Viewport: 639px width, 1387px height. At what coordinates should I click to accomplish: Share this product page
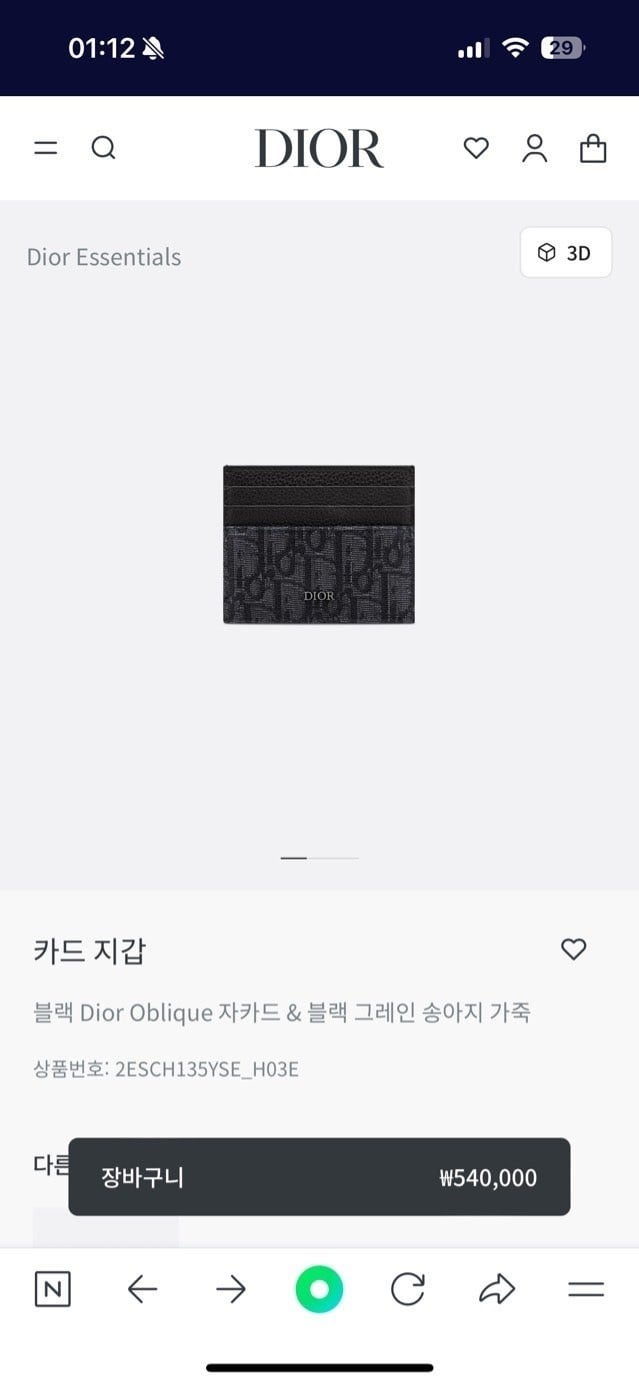pos(497,1290)
